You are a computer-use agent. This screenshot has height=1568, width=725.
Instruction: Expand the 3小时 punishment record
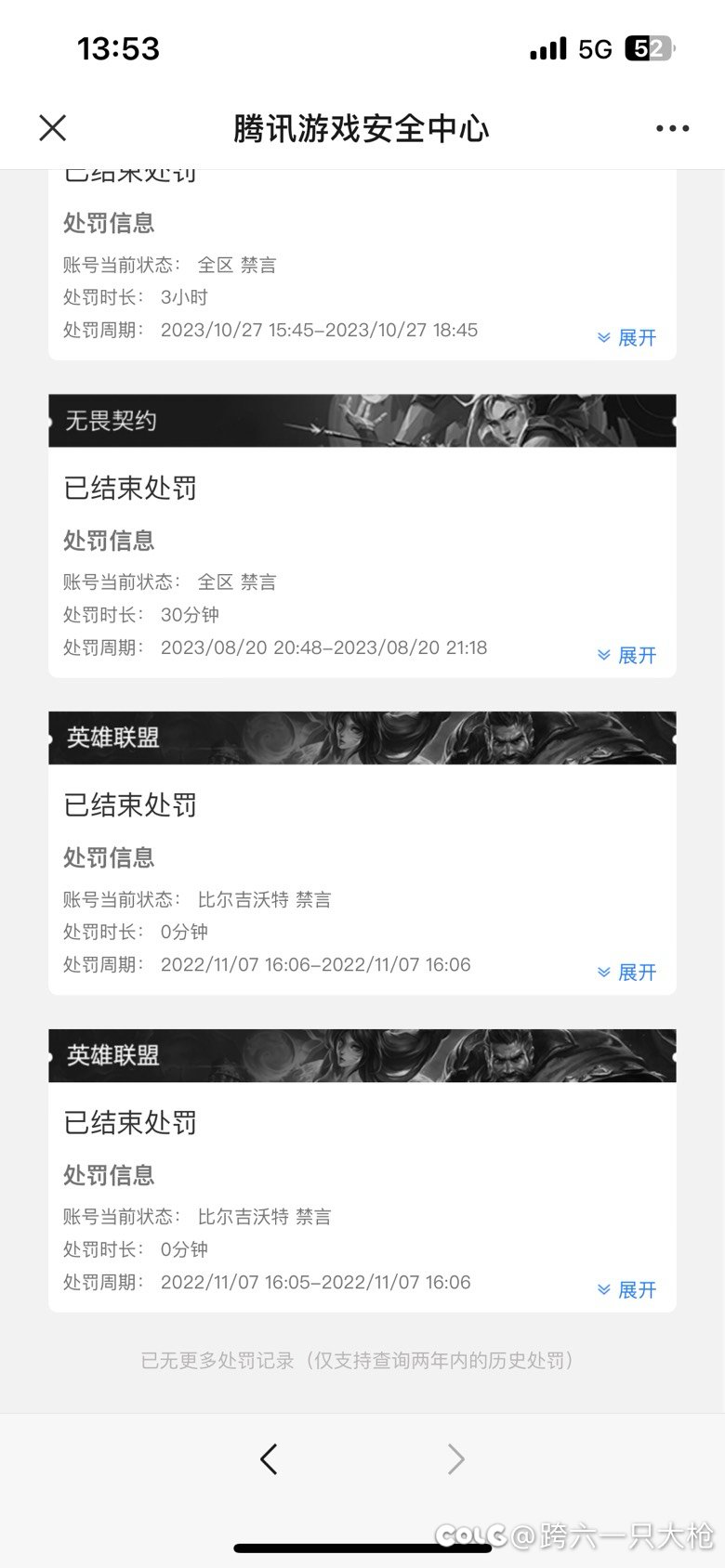pos(627,337)
